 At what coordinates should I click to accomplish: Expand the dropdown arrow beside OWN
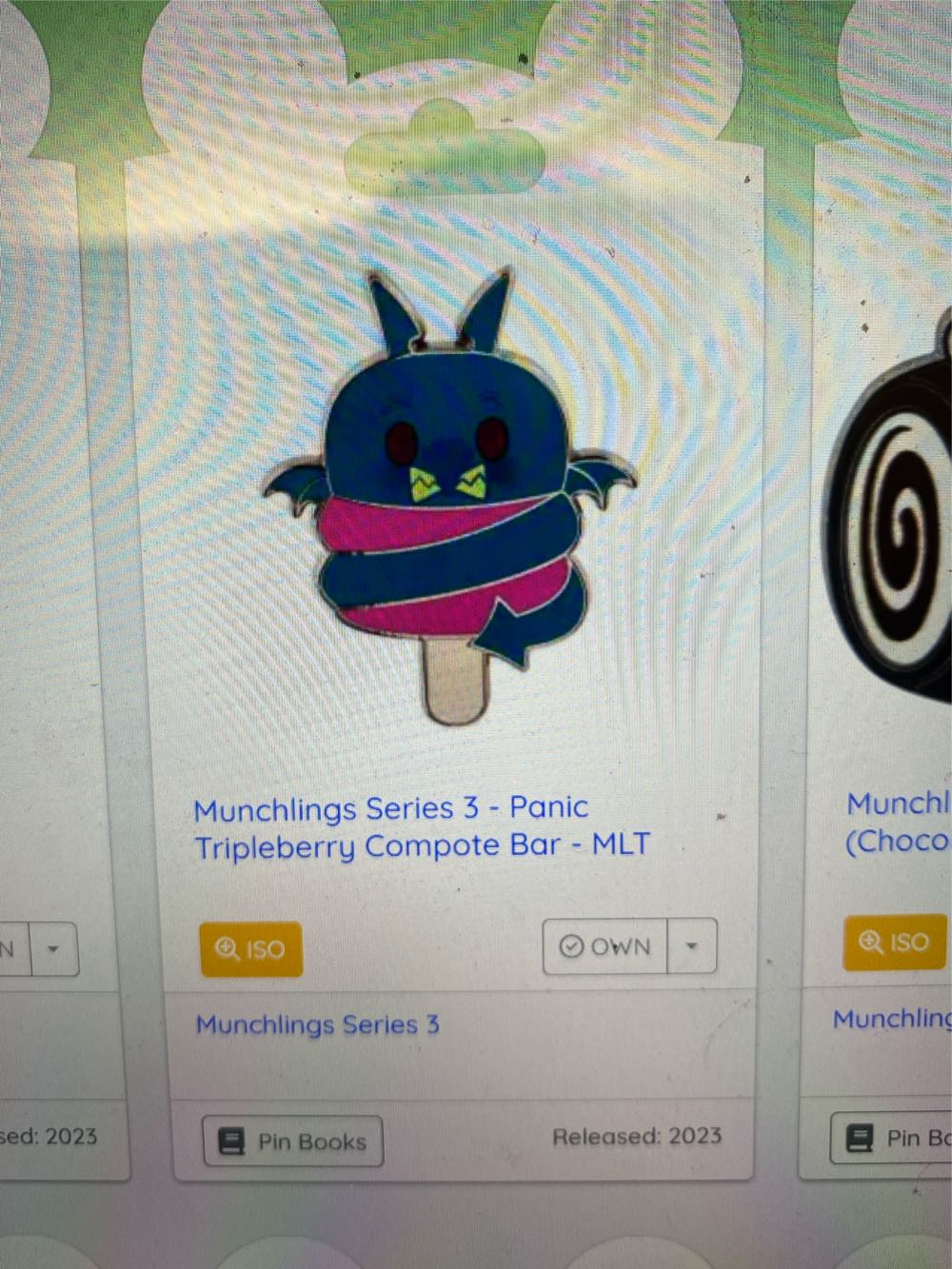(x=692, y=946)
